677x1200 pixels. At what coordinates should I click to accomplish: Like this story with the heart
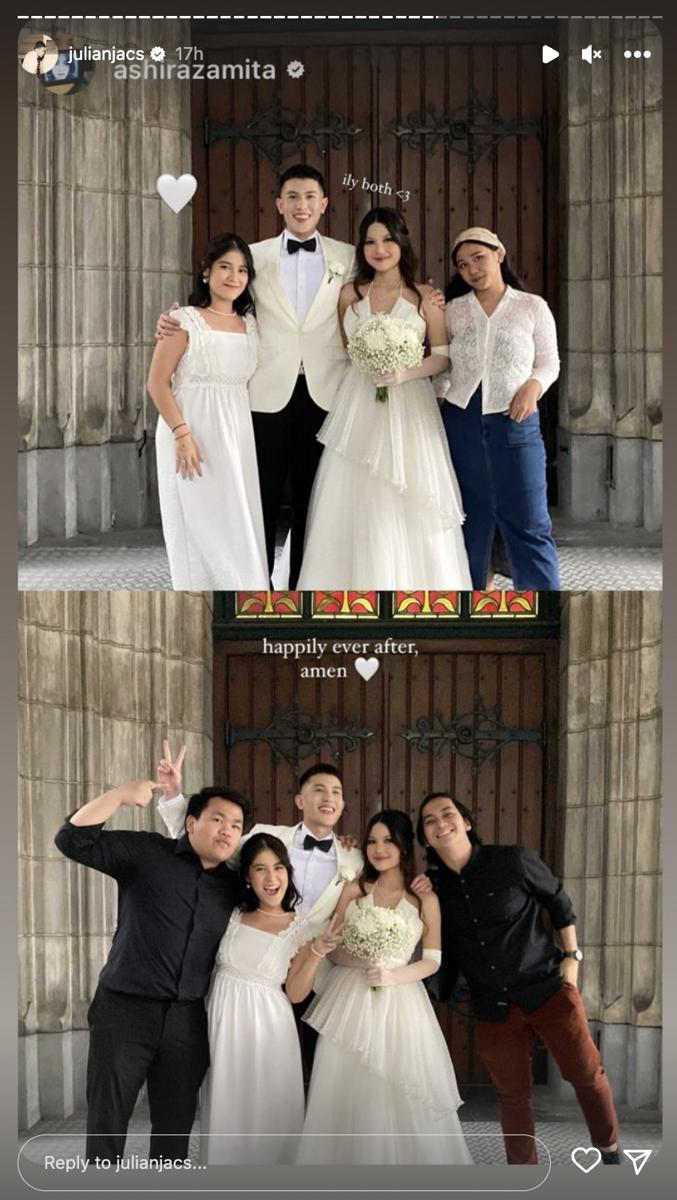click(x=586, y=1160)
